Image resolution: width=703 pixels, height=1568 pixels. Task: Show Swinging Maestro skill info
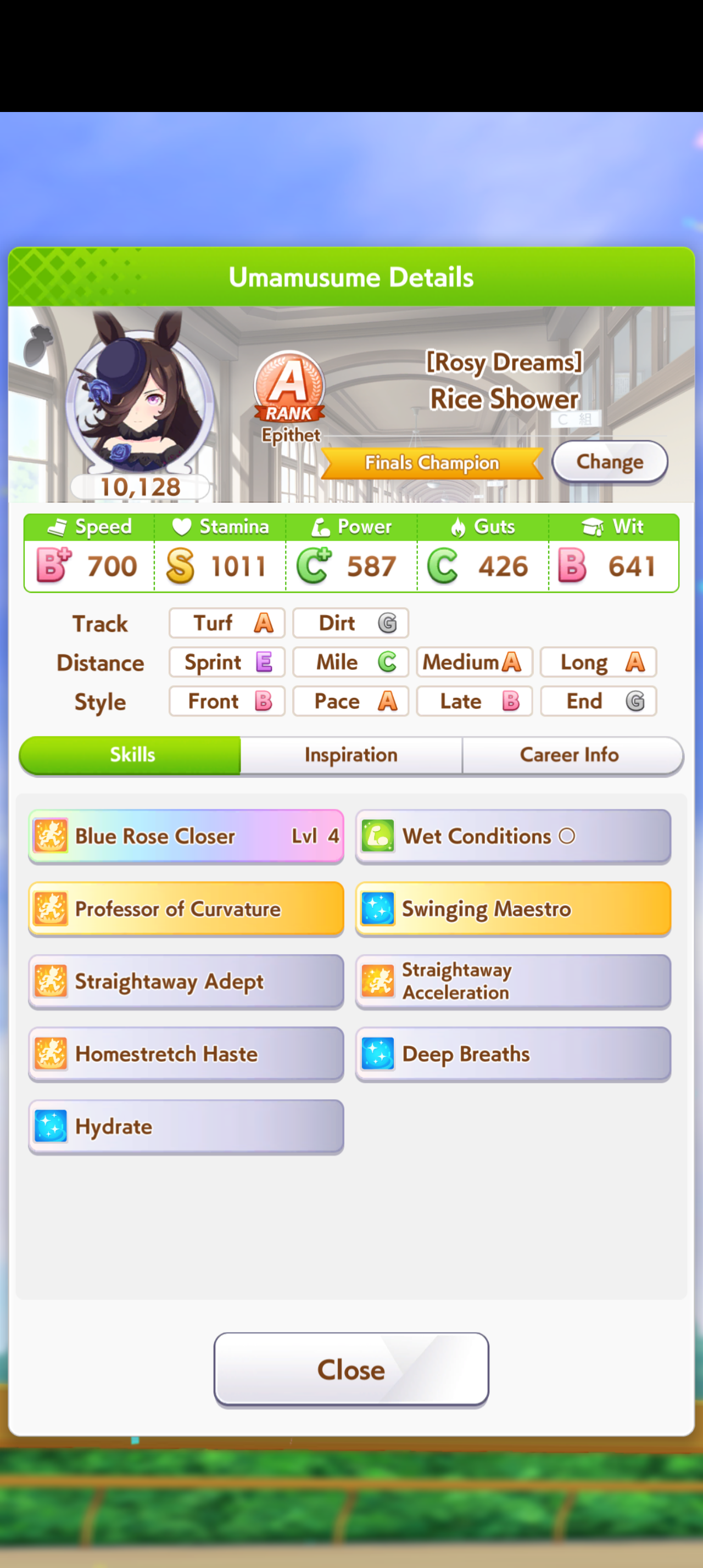(513, 909)
